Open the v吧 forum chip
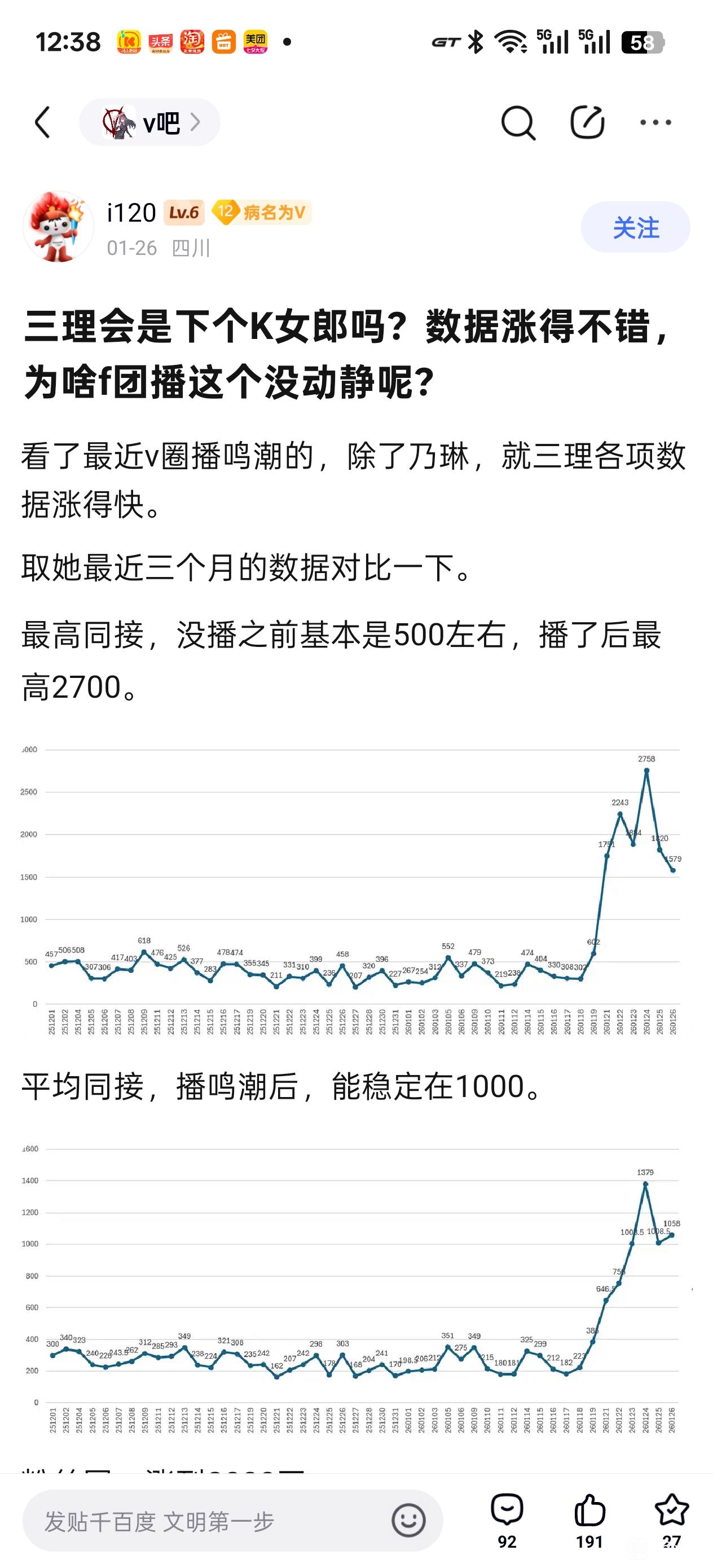713x1568 pixels. pos(149,122)
